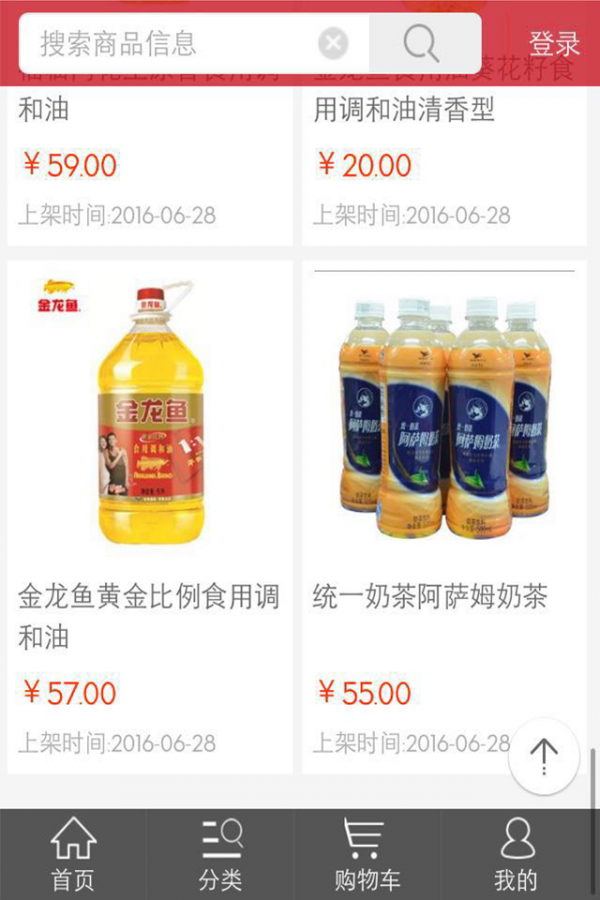Go to the 我的 profile tab

(x=516, y=854)
